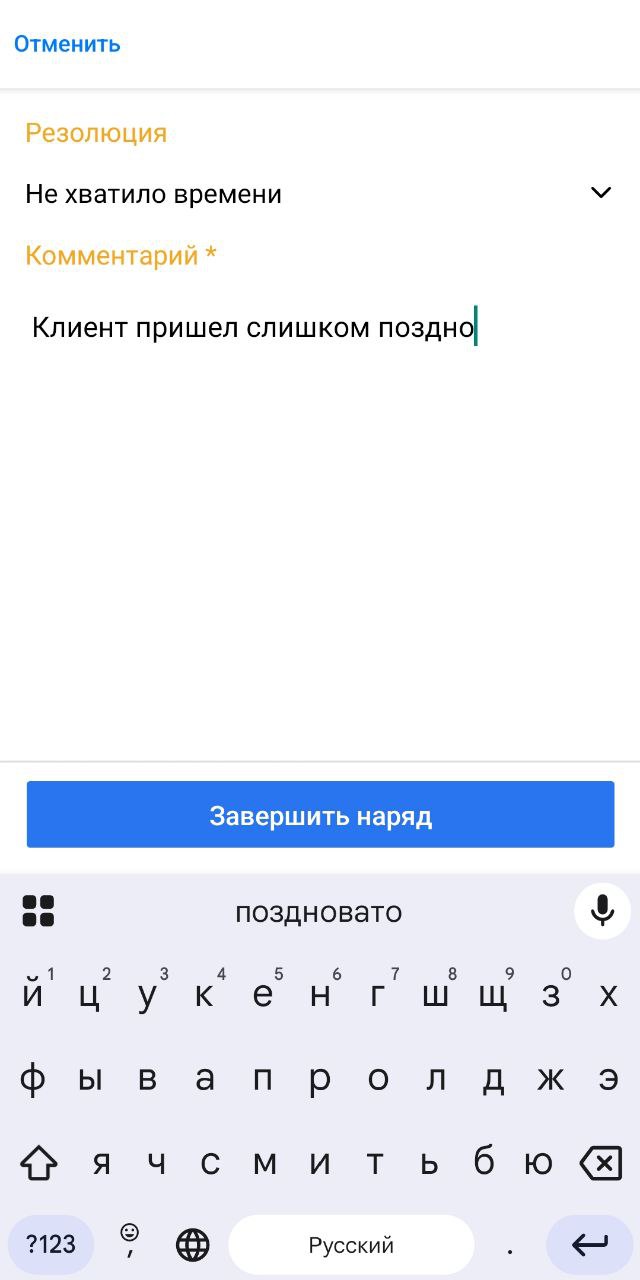Tap the Отменить link to cancel
Viewport: 640px width, 1280px height.
coord(67,44)
